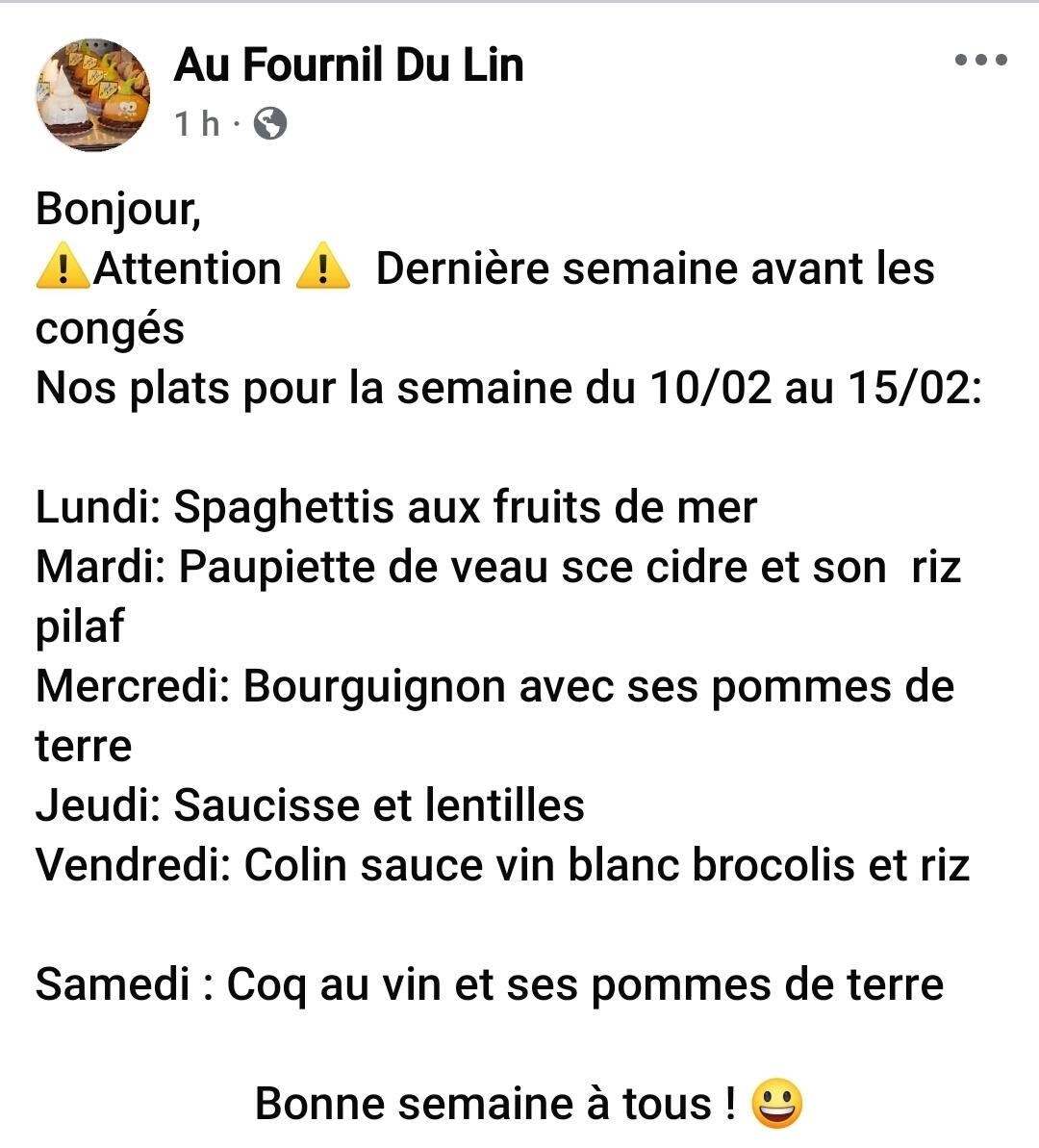Viewport: 1039px width, 1148px height.
Task: Visit the Au Fournil Du Lin page name
Action: (x=348, y=65)
